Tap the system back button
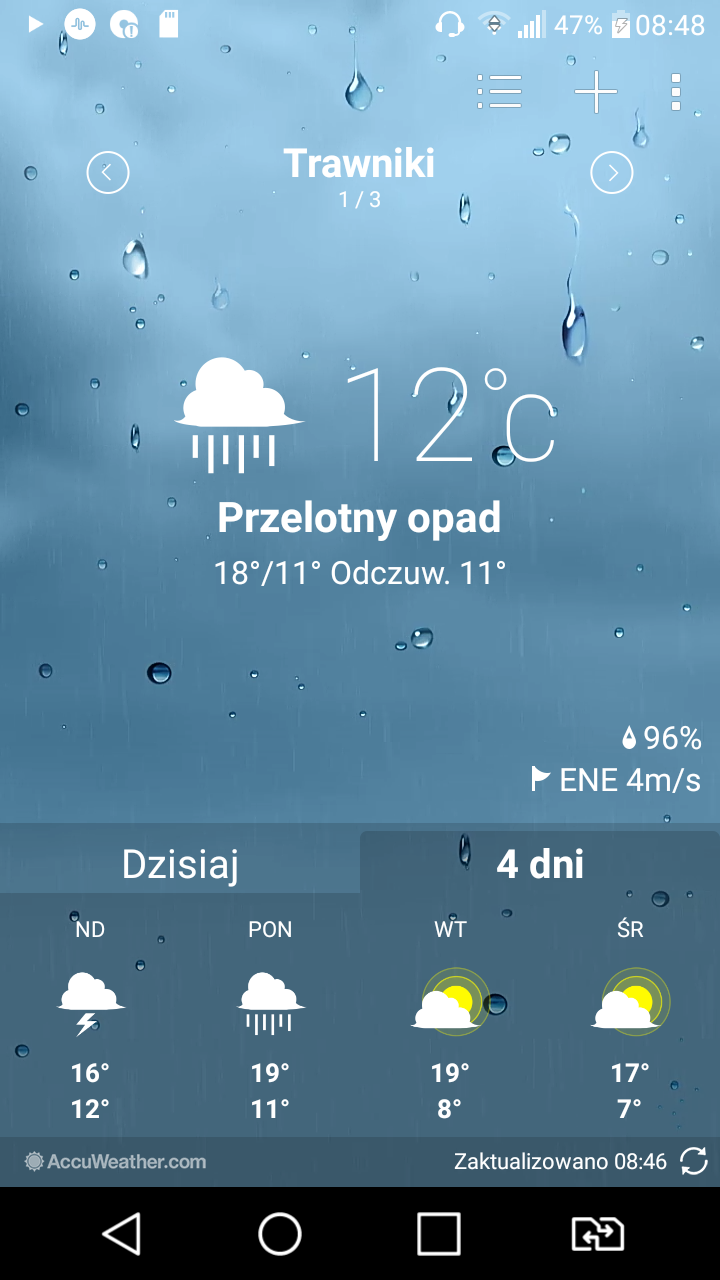720x1280 pixels. click(x=122, y=1234)
